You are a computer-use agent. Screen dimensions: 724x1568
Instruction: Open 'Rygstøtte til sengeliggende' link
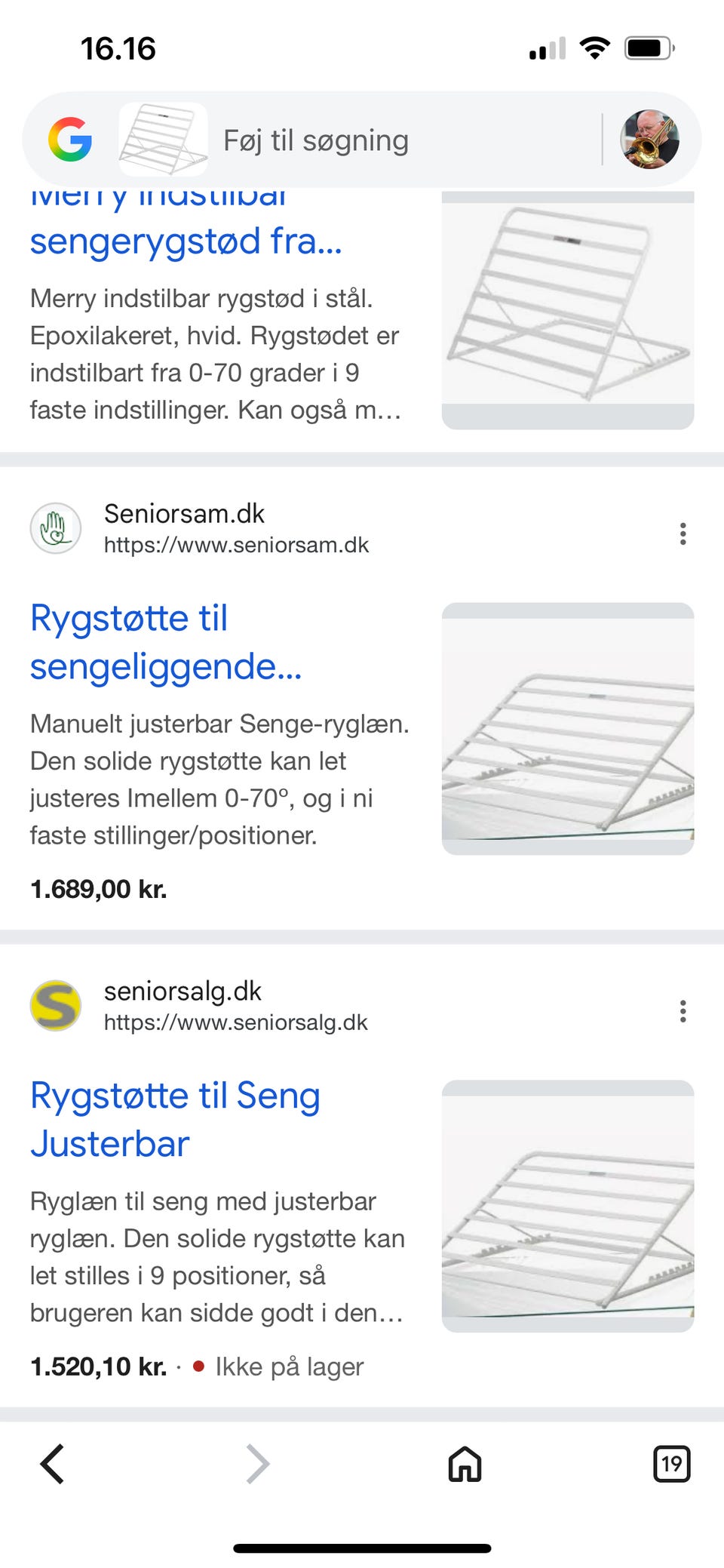[166, 642]
